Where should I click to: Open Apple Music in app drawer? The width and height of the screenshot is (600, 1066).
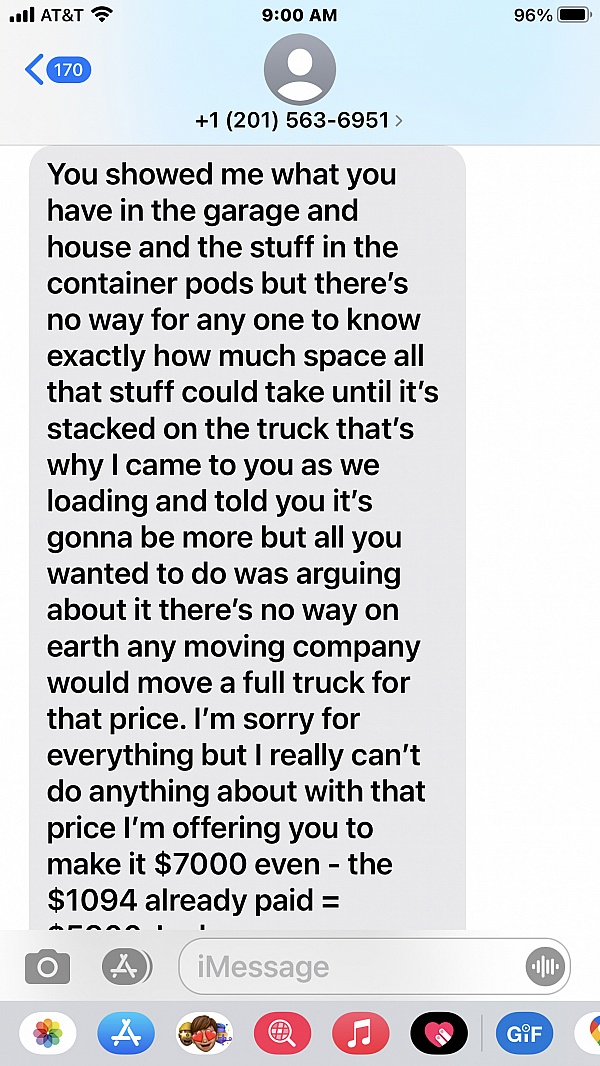360,1033
